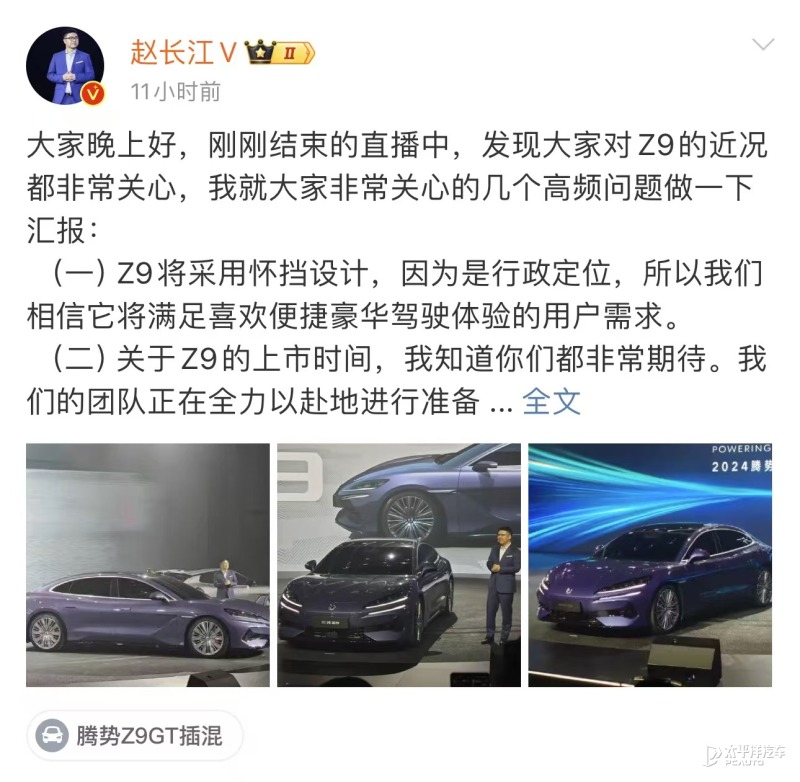The height and width of the screenshot is (782, 800).
Task: Open the first photo, purple car side view
Action: pyautogui.click(x=148, y=565)
